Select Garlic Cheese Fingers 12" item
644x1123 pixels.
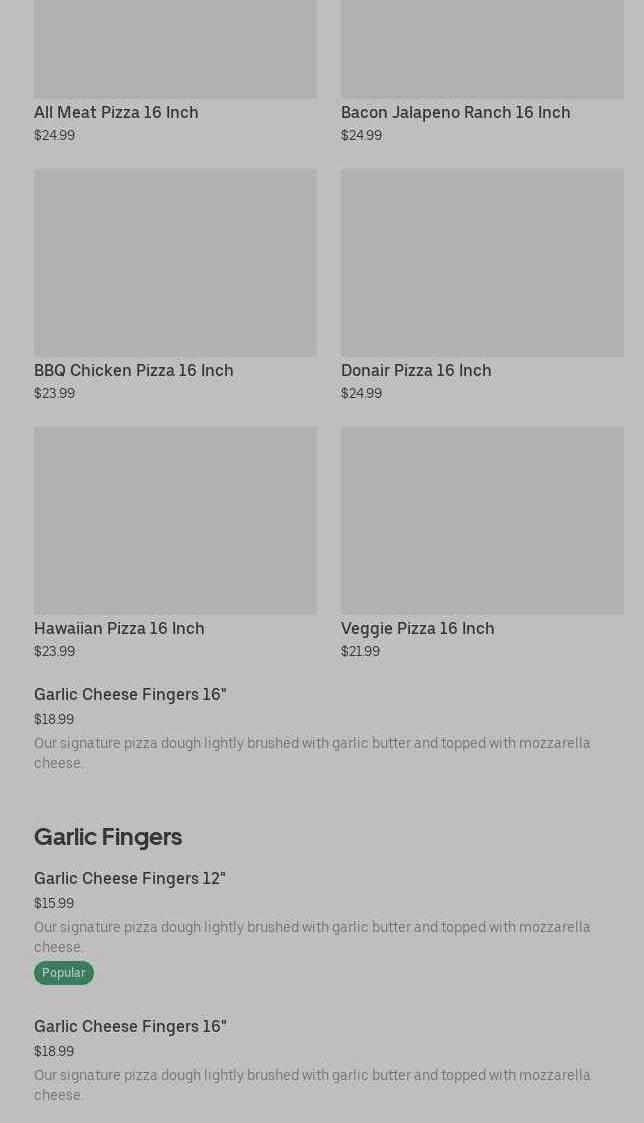pyautogui.click(x=130, y=878)
